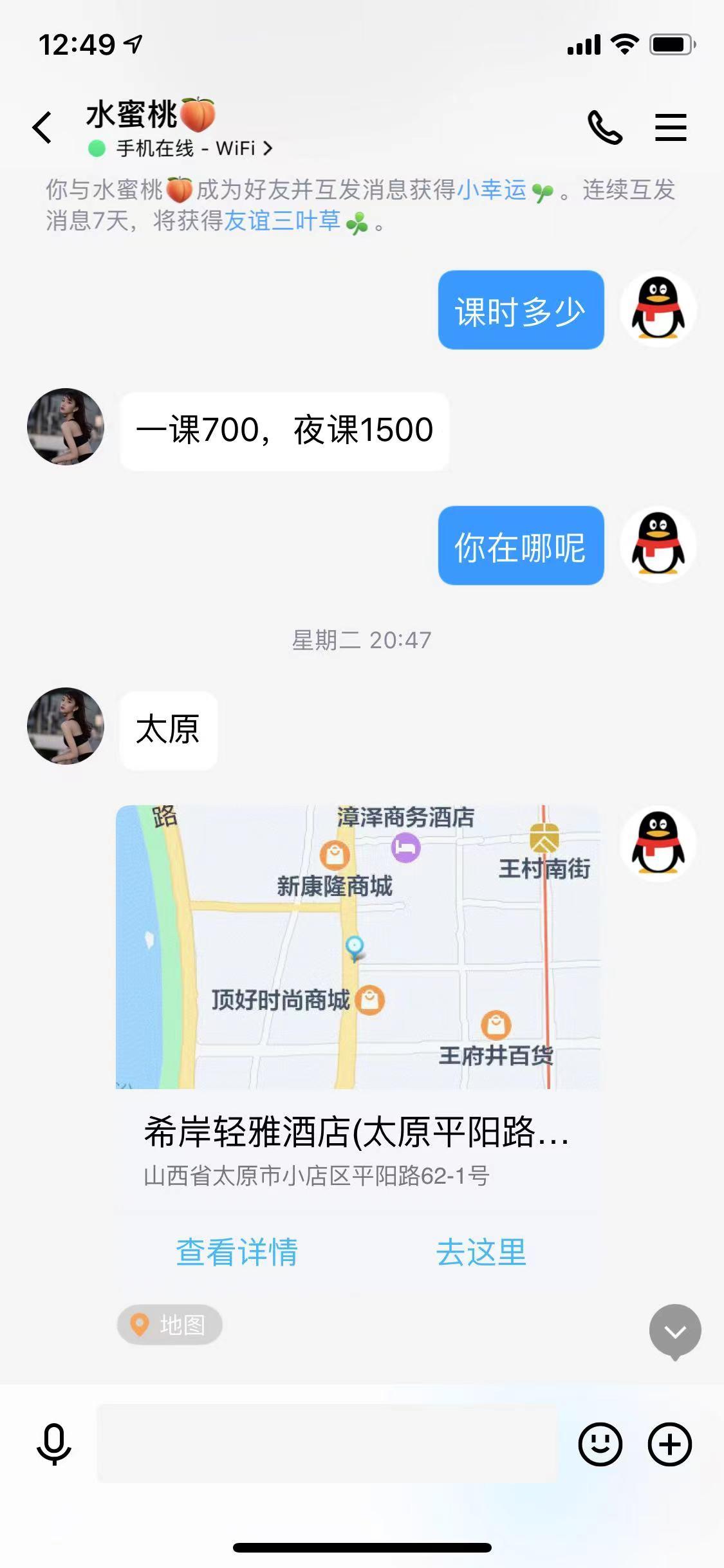This screenshot has height=1568, width=724.
Task: Tap 查看详情 on the location card
Action: point(237,1252)
